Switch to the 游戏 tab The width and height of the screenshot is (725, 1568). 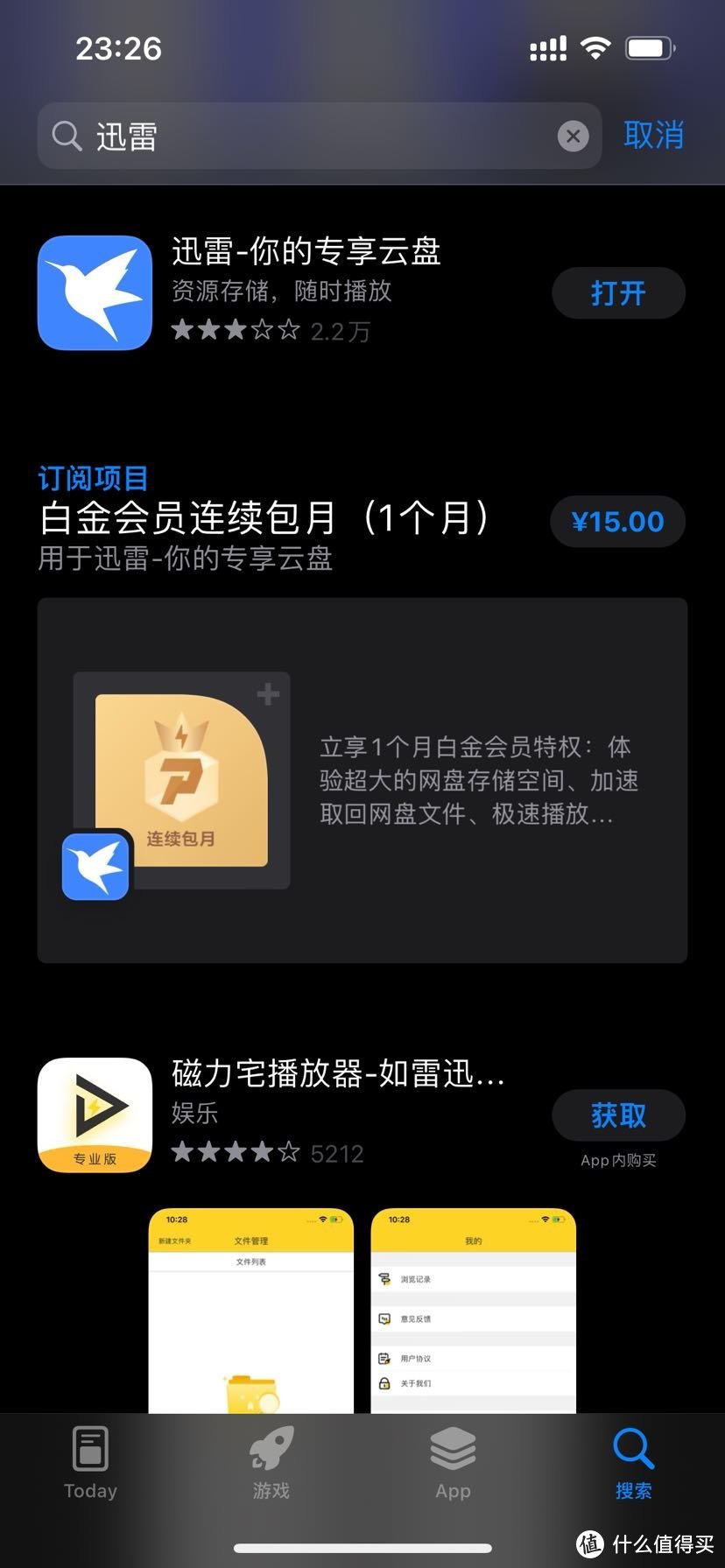271,1463
